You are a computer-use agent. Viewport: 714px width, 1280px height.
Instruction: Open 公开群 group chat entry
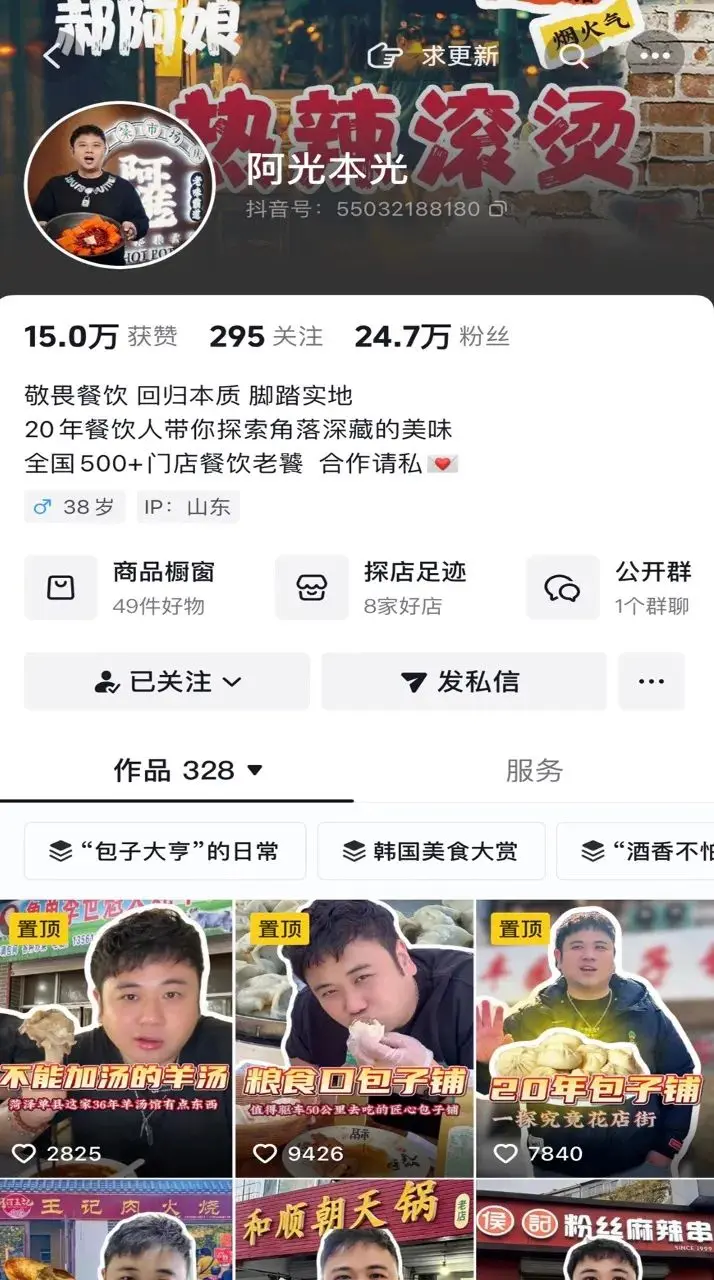tap(620, 588)
